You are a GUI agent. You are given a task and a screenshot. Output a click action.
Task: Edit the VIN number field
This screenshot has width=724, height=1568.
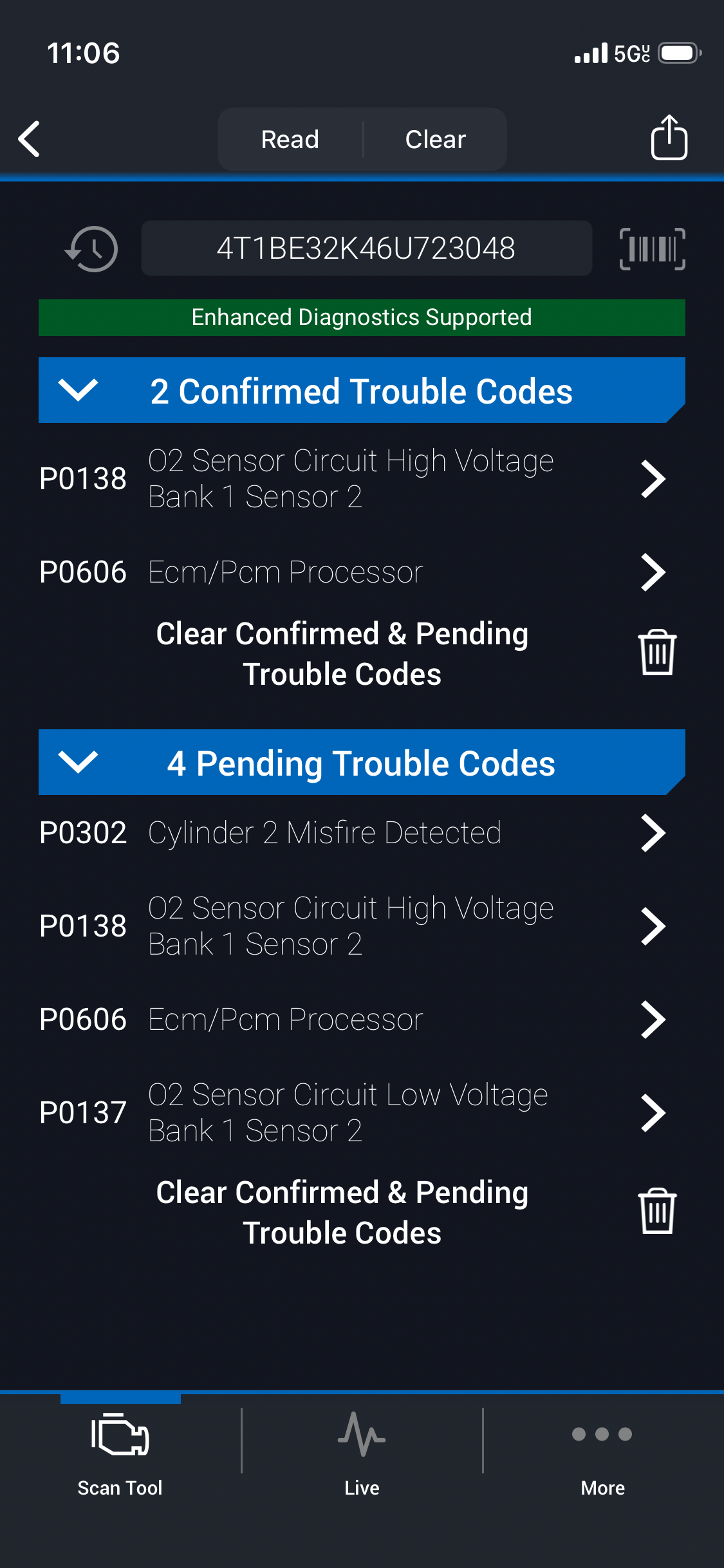click(x=366, y=248)
